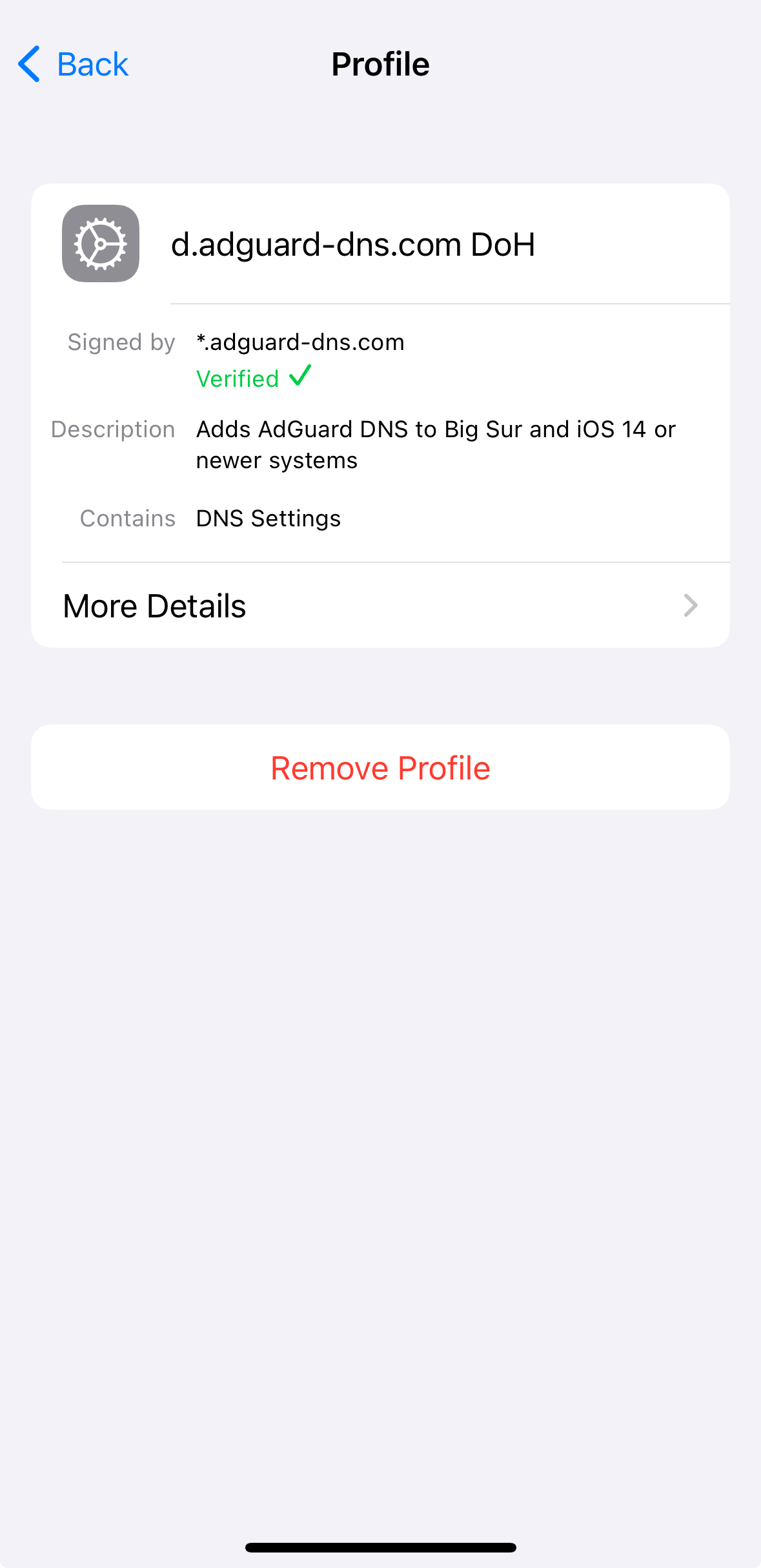The image size is (761, 1568).
Task: Select the d.adguard-dns.com DoH profile icon
Action: coord(100,243)
